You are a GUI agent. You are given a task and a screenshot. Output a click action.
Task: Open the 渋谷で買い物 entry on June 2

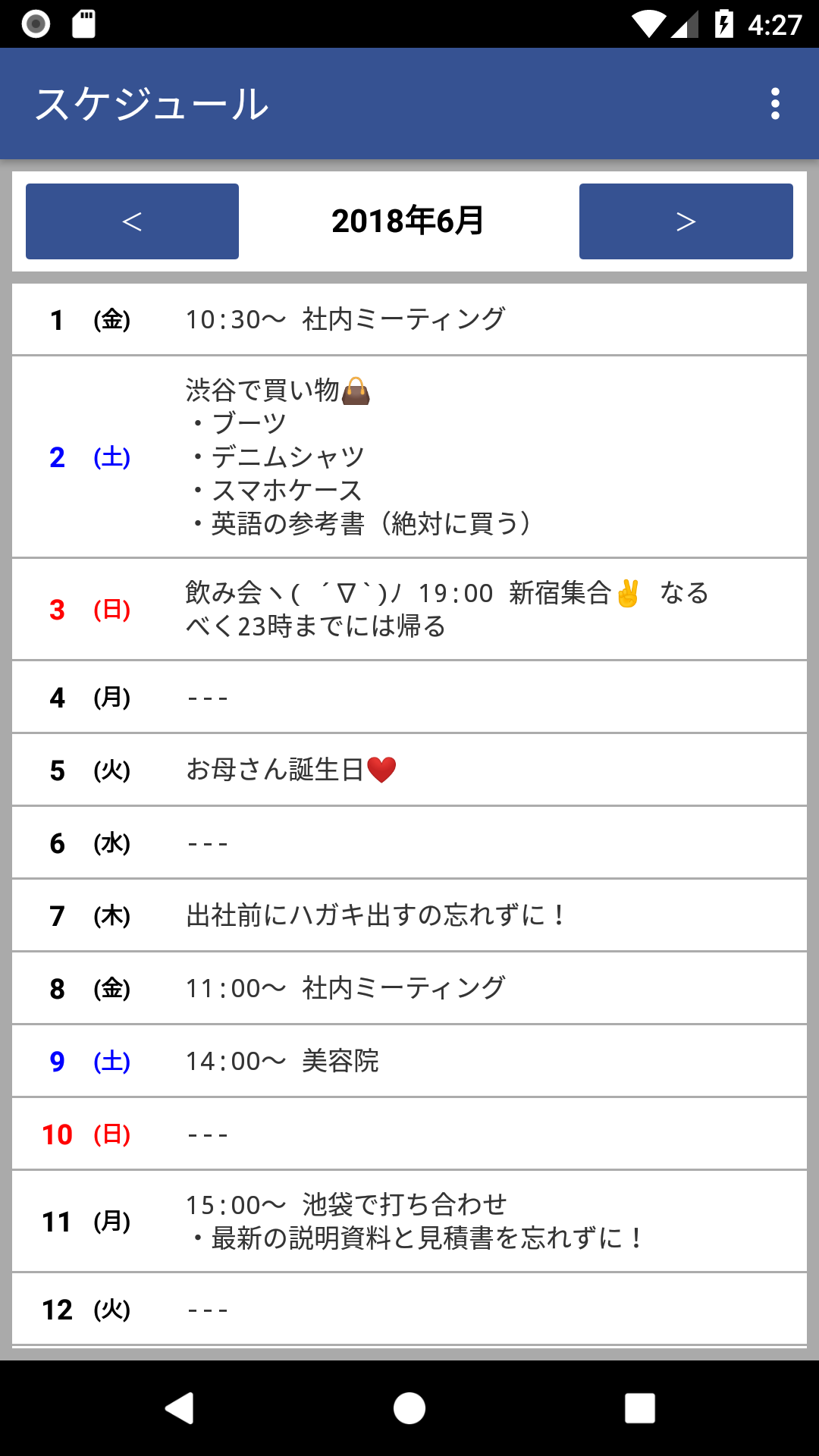click(409, 457)
